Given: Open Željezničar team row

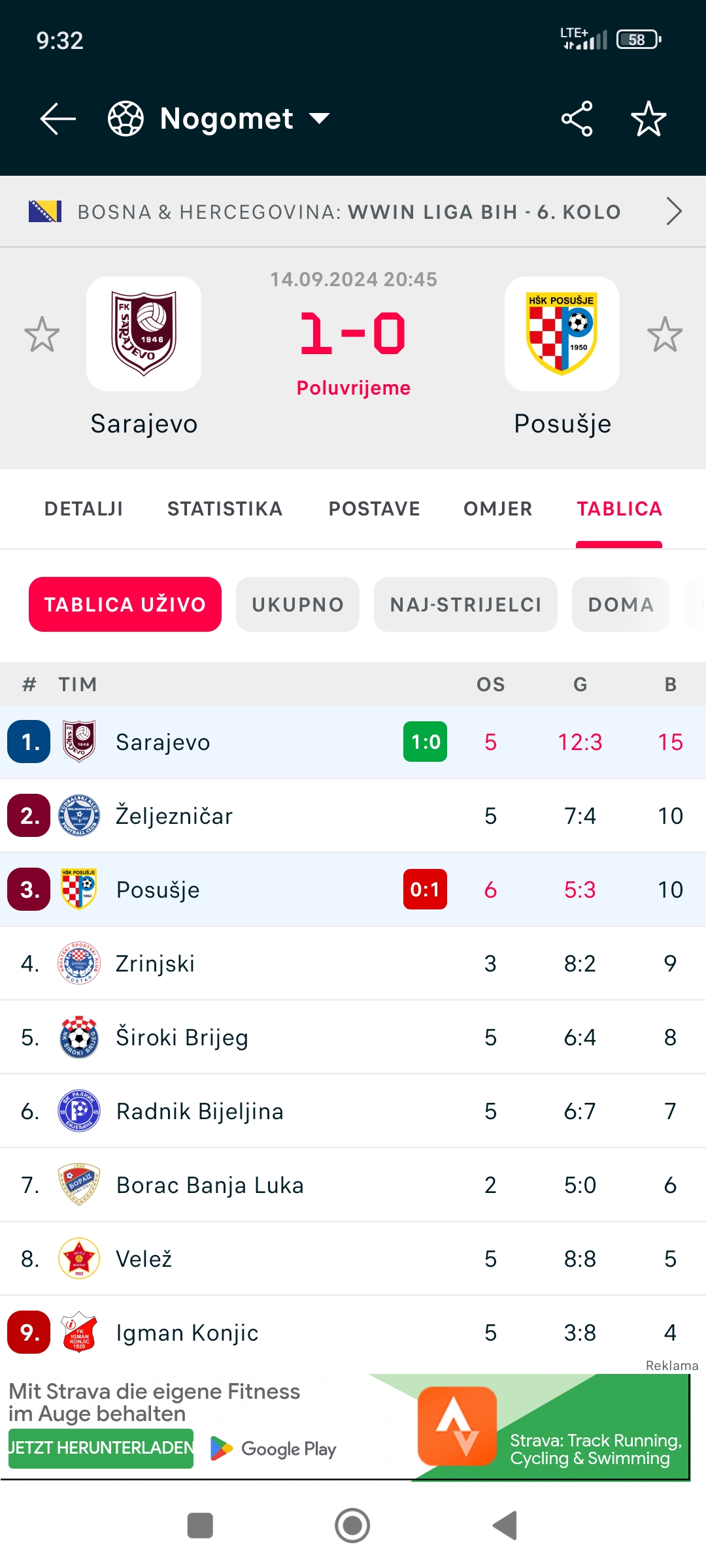Looking at the screenshot, I should (x=353, y=816).
